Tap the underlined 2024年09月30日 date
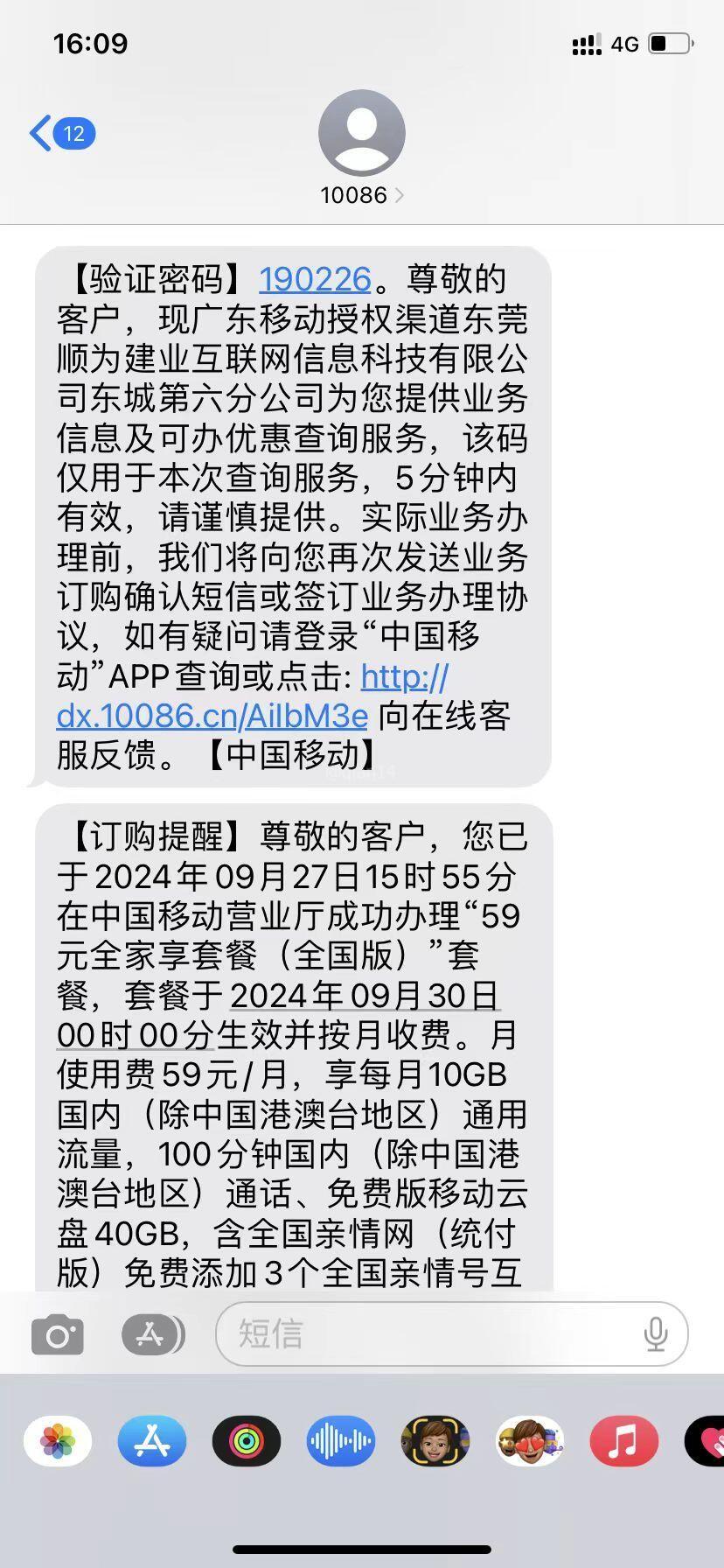724x1568 pixels. point(365,996)
